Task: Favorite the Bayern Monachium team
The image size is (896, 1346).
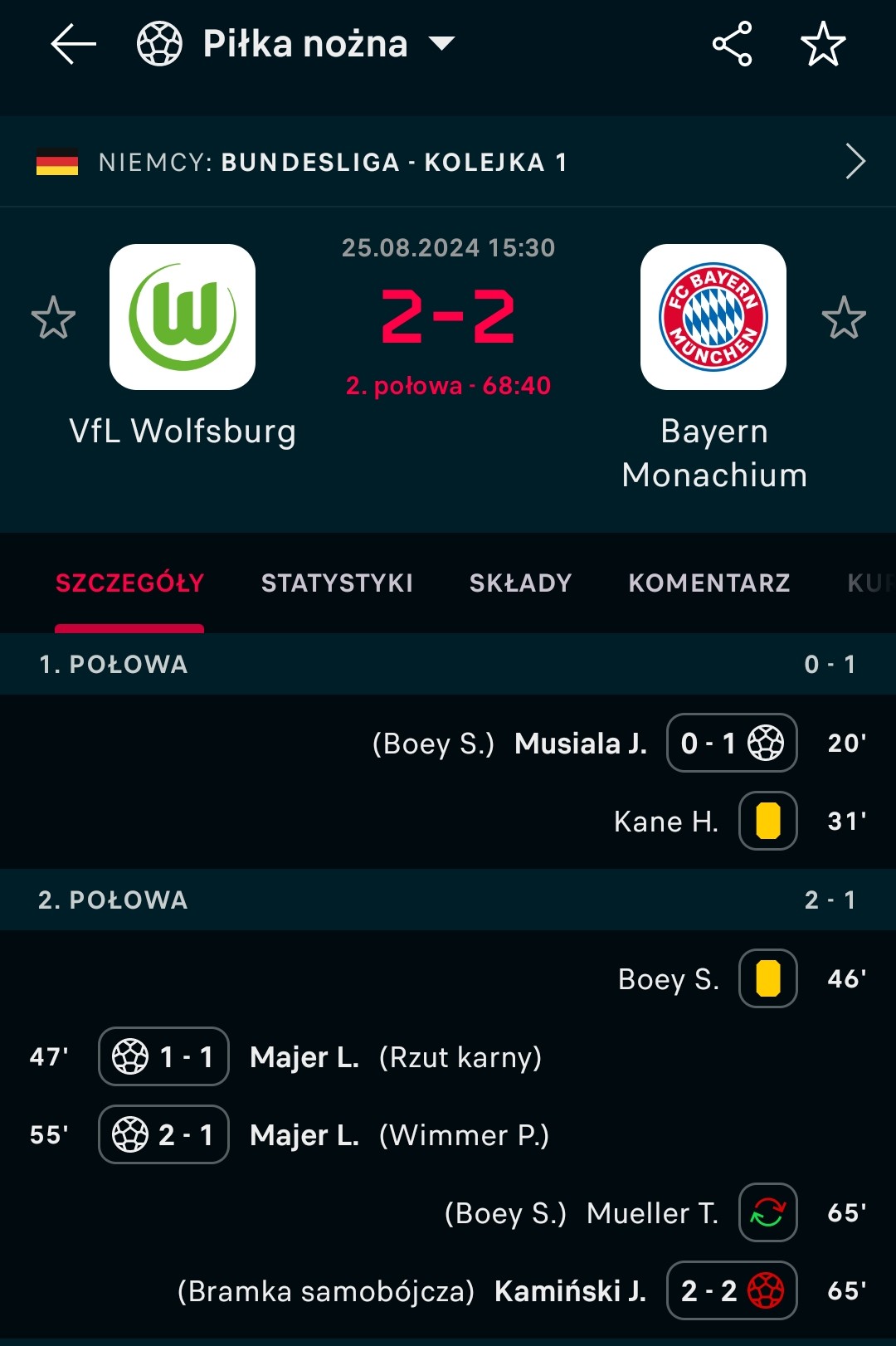Action: 844,318
